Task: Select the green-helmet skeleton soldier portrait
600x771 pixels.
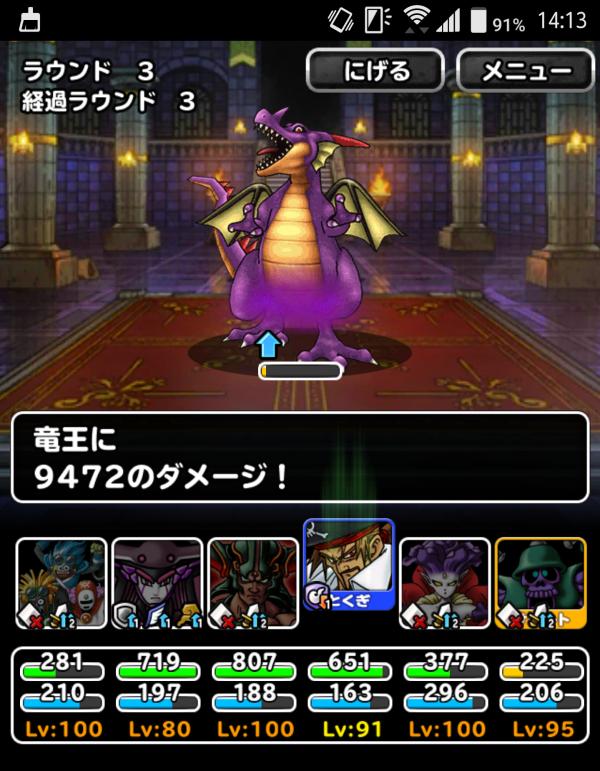Action: coord(541,583)
